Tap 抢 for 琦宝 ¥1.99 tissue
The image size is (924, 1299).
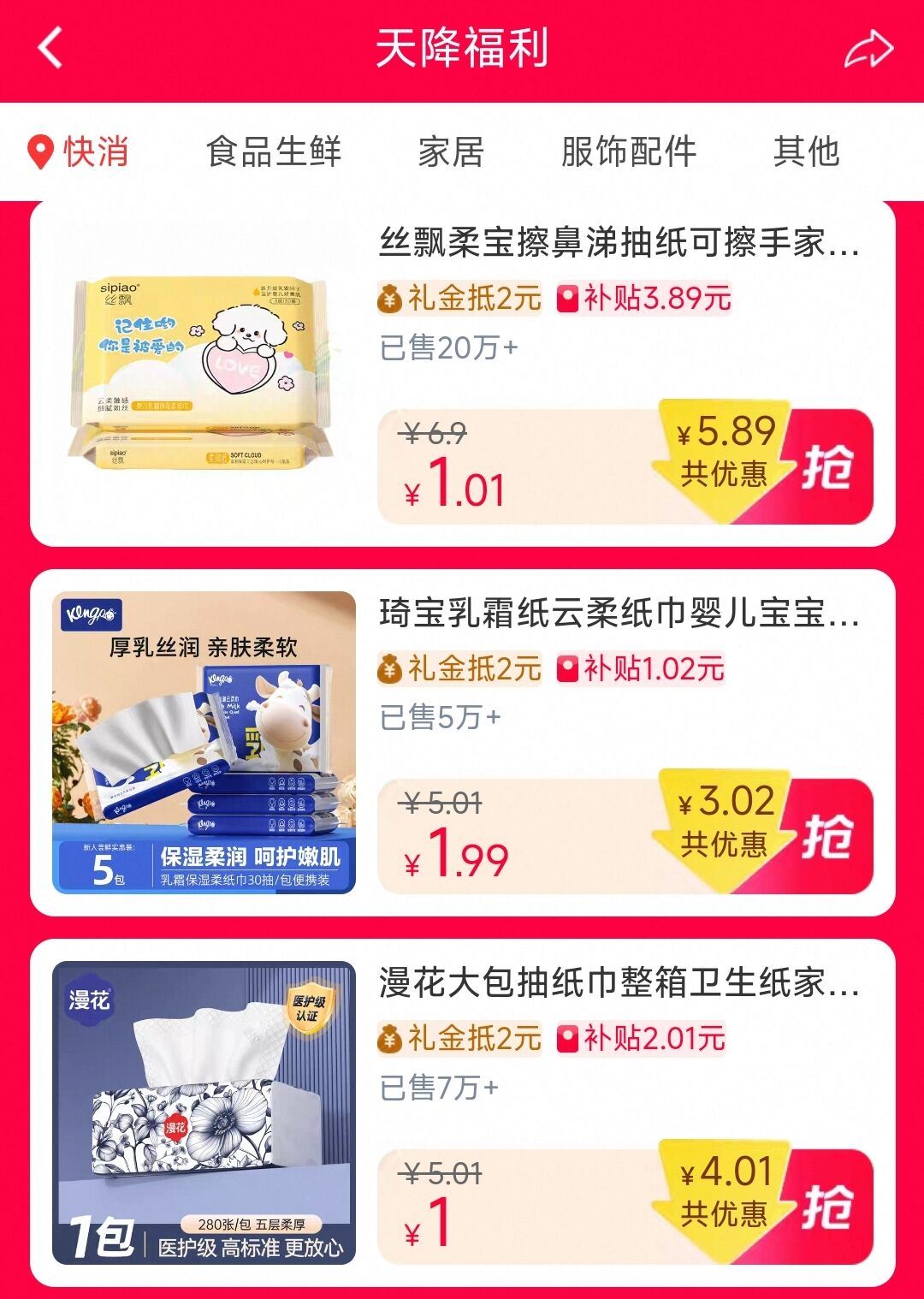point(826,837)
